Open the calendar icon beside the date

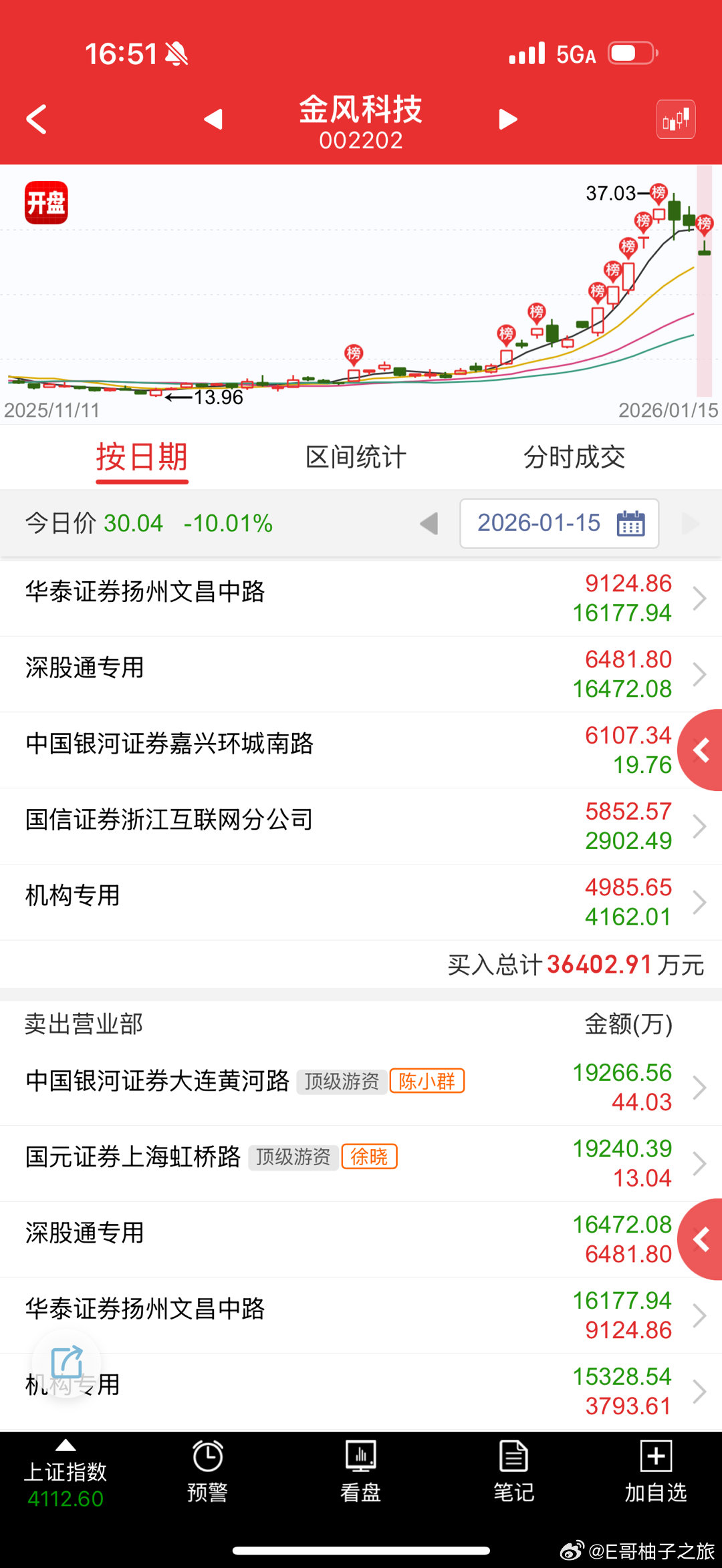(x=631, y=524)
